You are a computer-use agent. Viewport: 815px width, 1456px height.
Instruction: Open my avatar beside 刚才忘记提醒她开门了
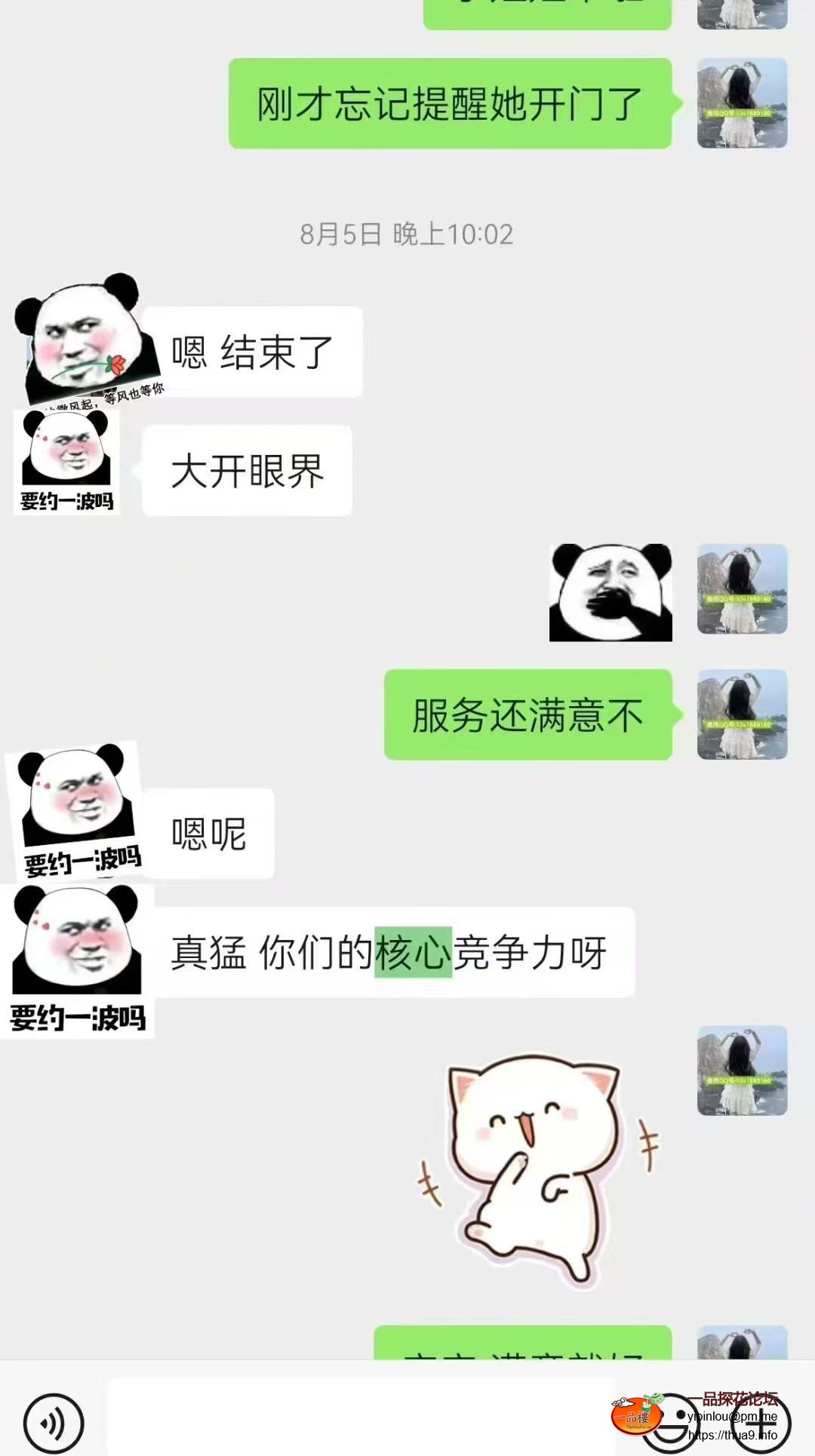[x=742, y=103]
